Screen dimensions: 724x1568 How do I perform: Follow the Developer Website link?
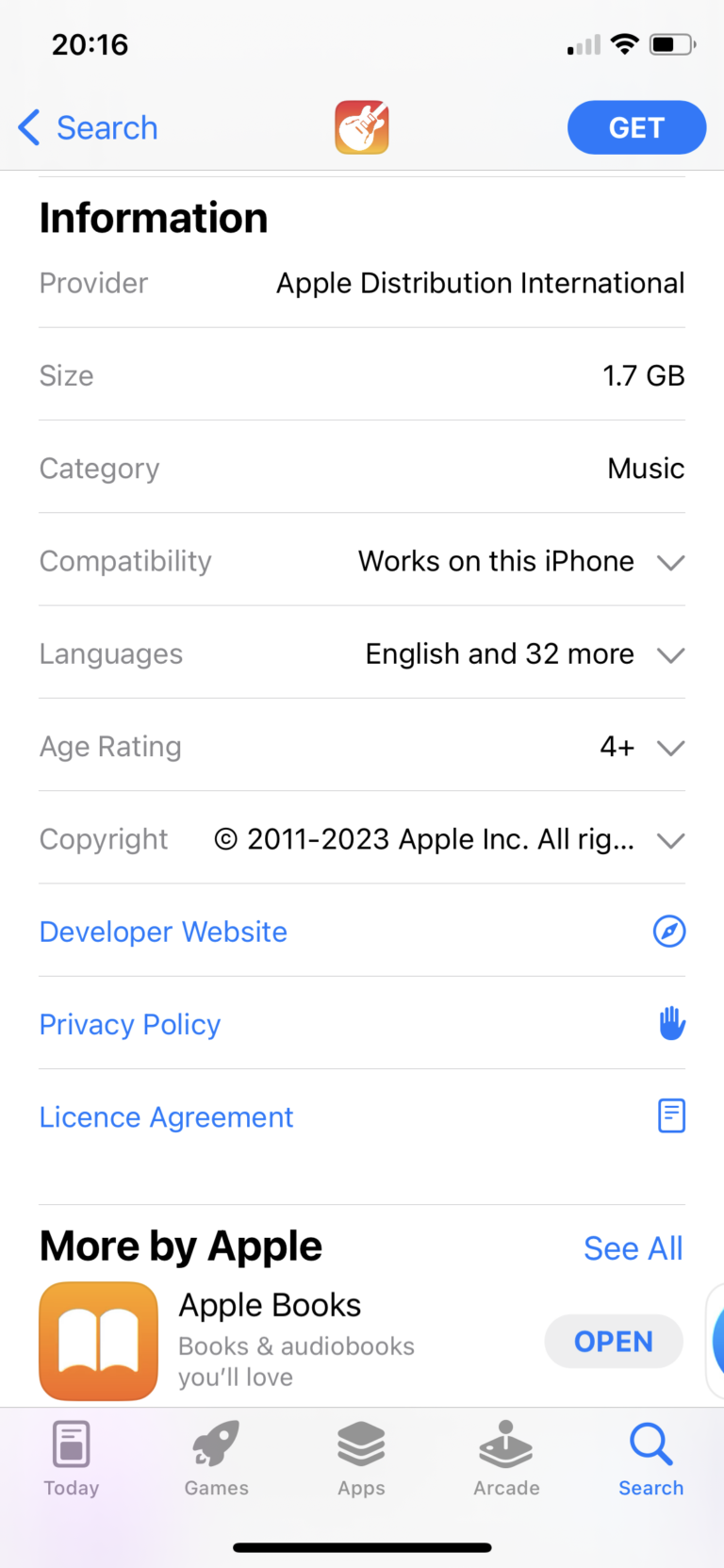[163, 932]
